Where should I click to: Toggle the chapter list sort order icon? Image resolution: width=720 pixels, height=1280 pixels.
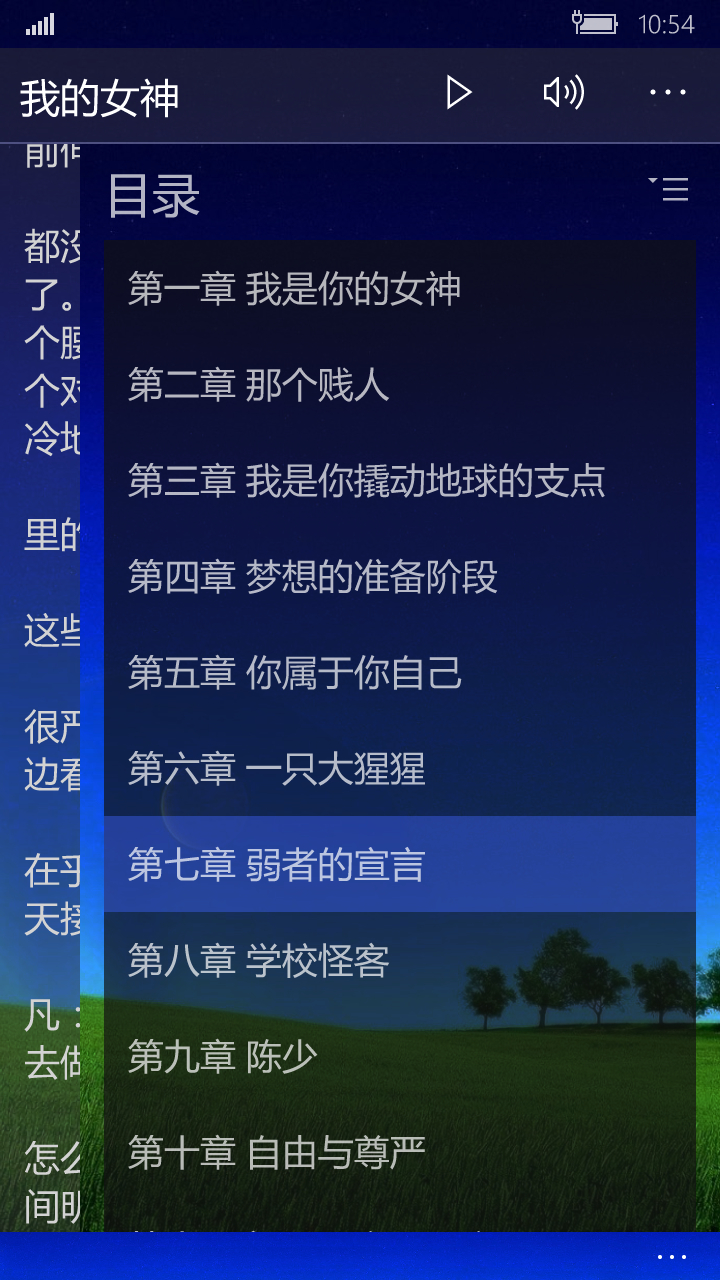669,189
